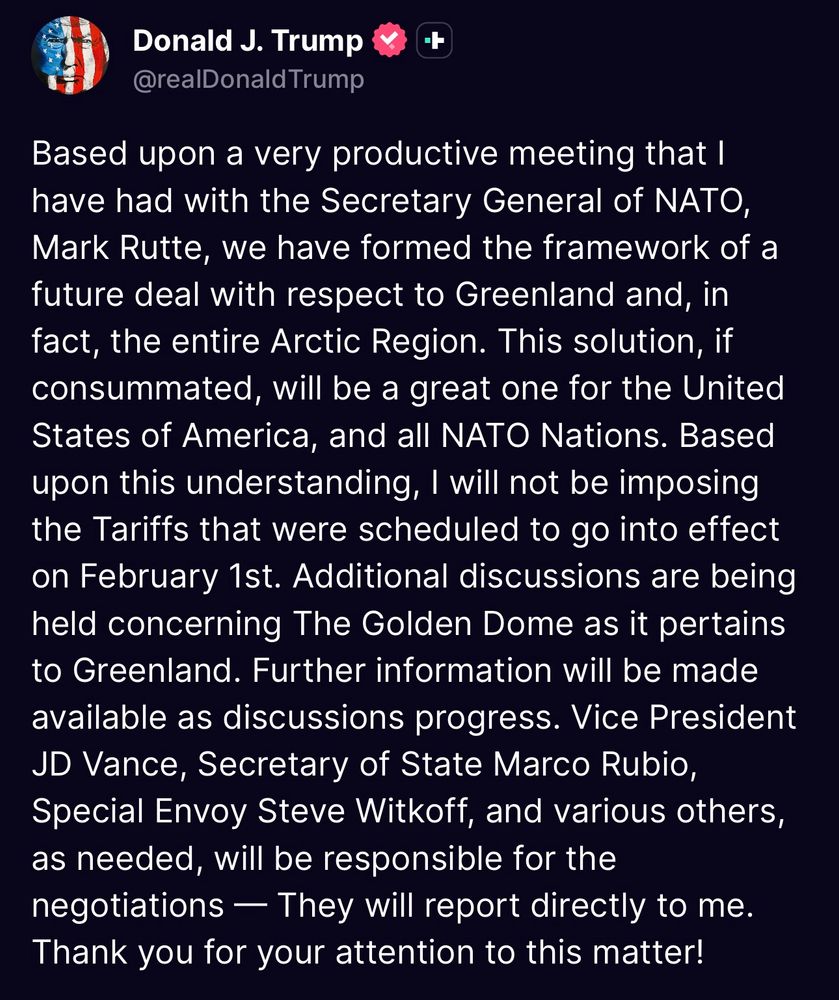839x1000 pixels.
Task: Tap the plus badge beside the name
Action: [x=434, y=41]
